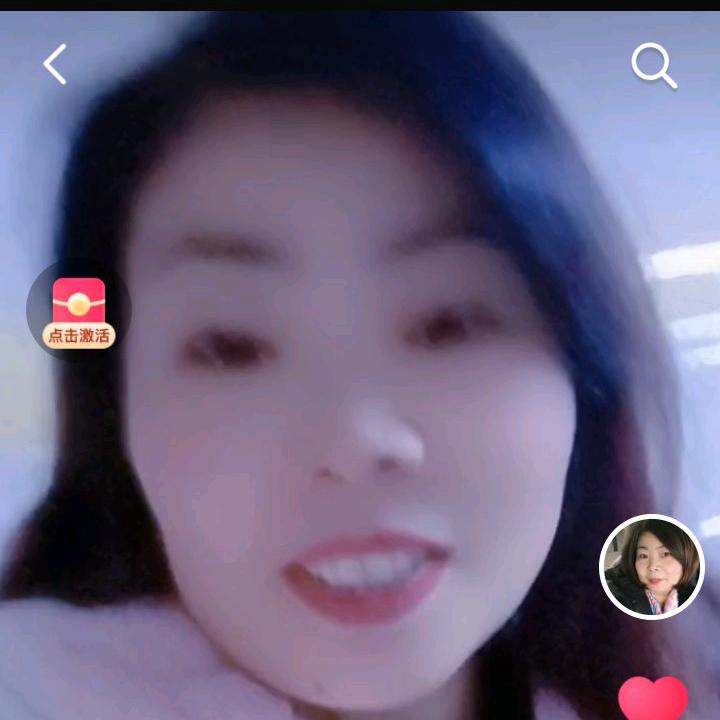Like this video with the heart
The height and width of the screenshot is (720, 720).
653,699
